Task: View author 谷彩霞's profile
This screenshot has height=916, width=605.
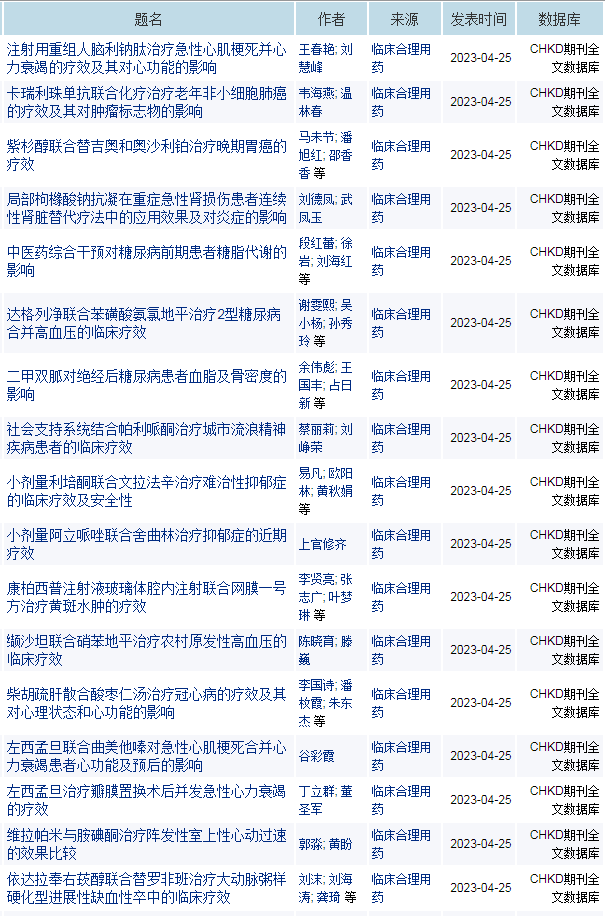Action: pyautogui.click(x=316, y=756)
